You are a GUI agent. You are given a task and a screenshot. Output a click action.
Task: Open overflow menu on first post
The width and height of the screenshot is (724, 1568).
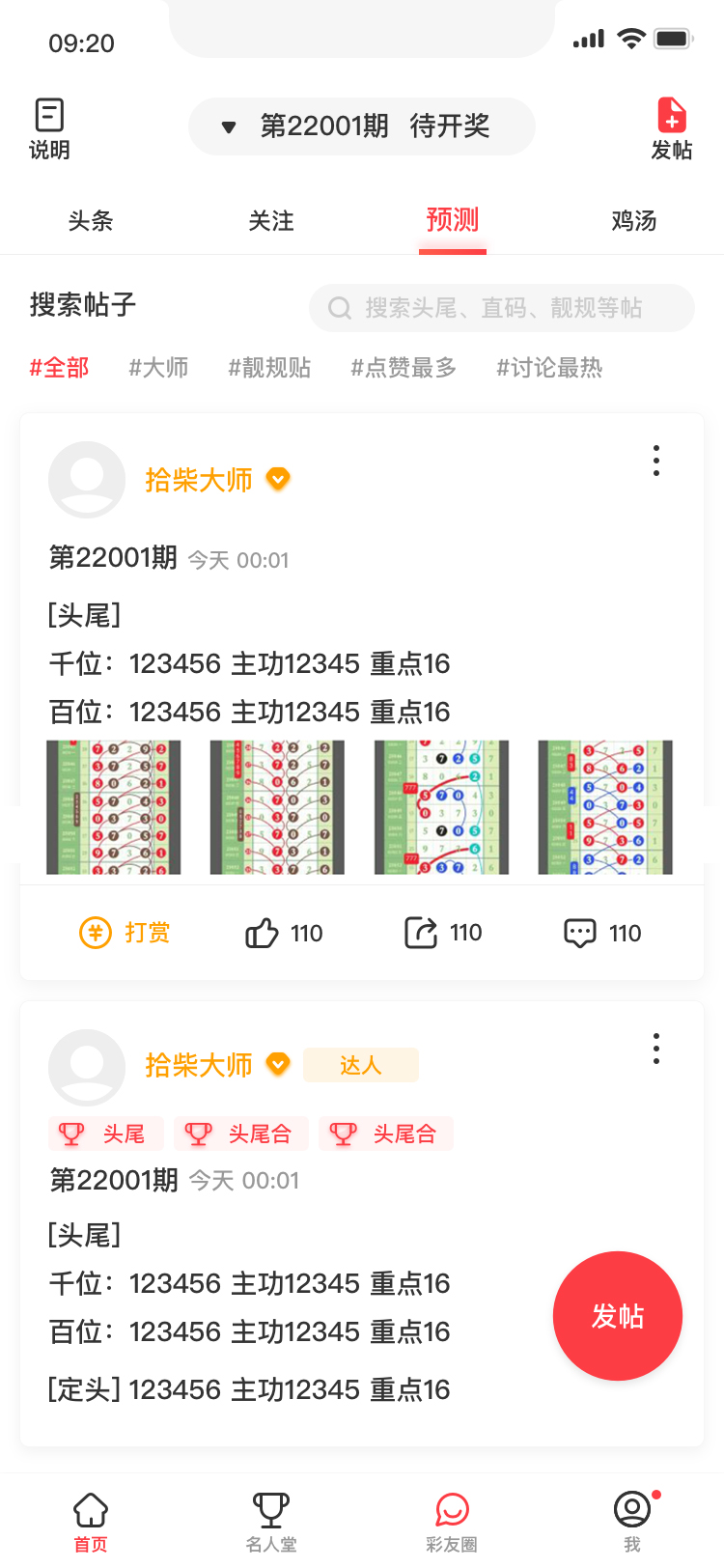656,461
